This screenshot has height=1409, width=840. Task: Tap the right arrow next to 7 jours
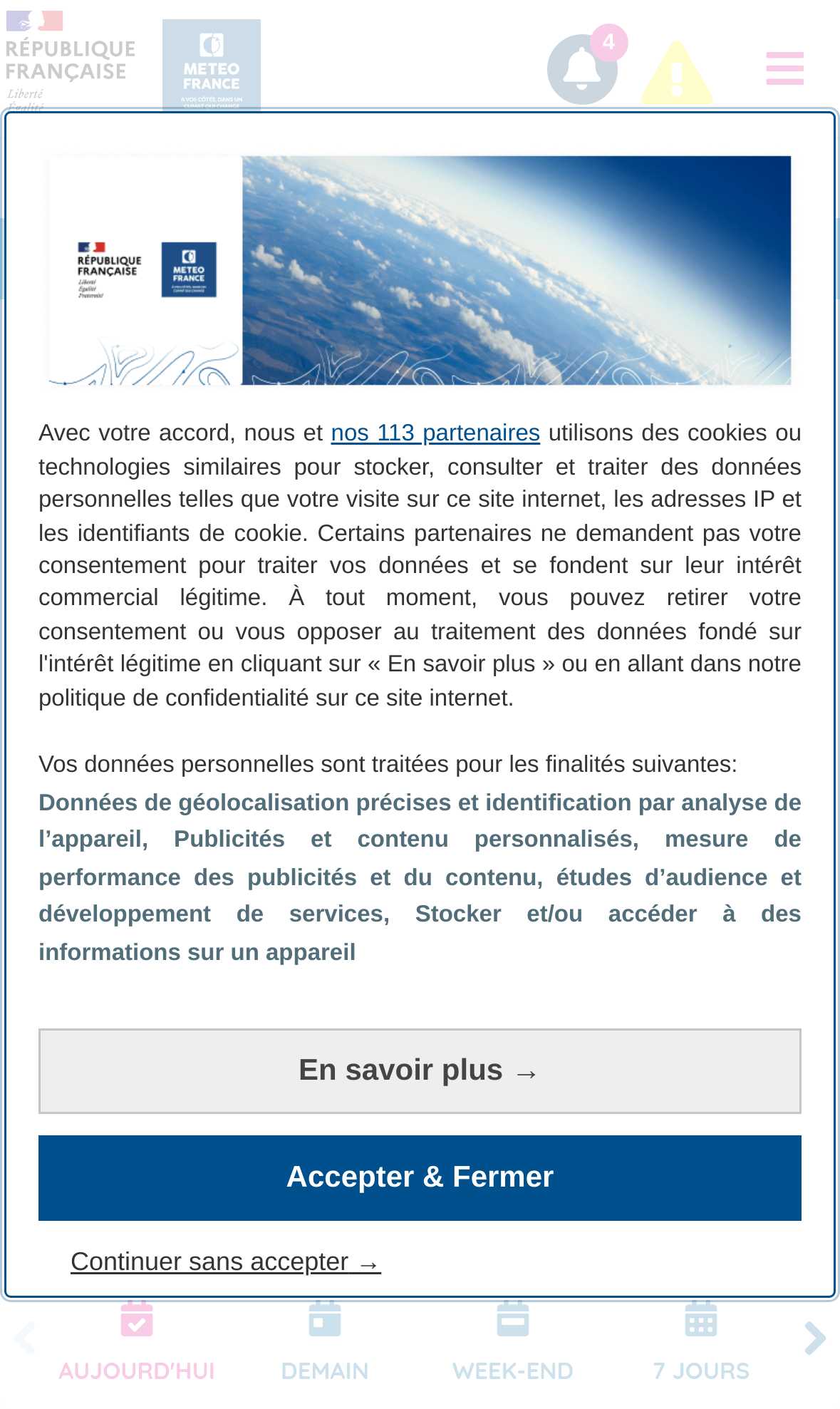click(x=815, y=1338)
